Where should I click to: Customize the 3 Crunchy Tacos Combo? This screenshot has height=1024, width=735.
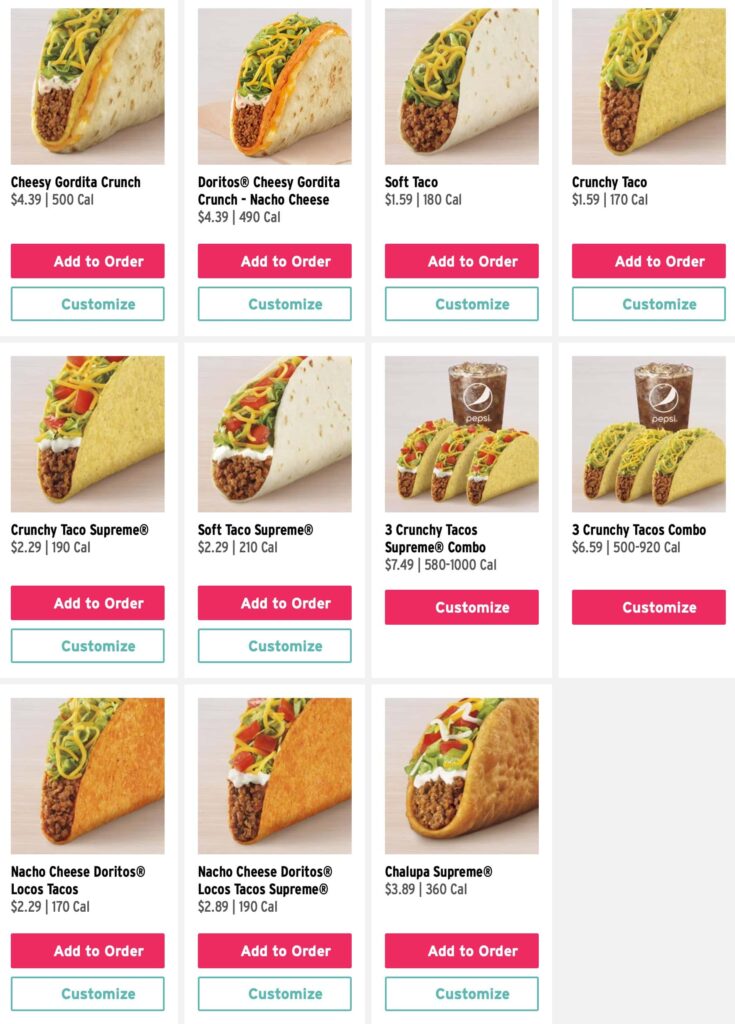tap(648, 607)
